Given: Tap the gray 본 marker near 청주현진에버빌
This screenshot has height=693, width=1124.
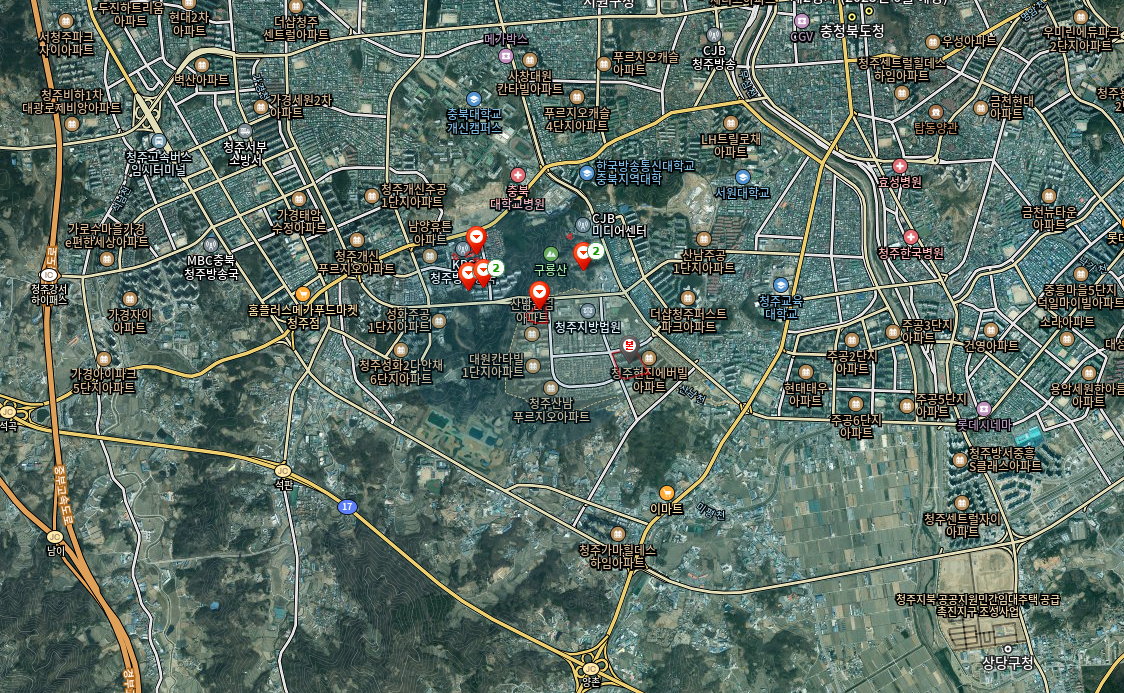Looking at the screenshot, I should point(629,345).
